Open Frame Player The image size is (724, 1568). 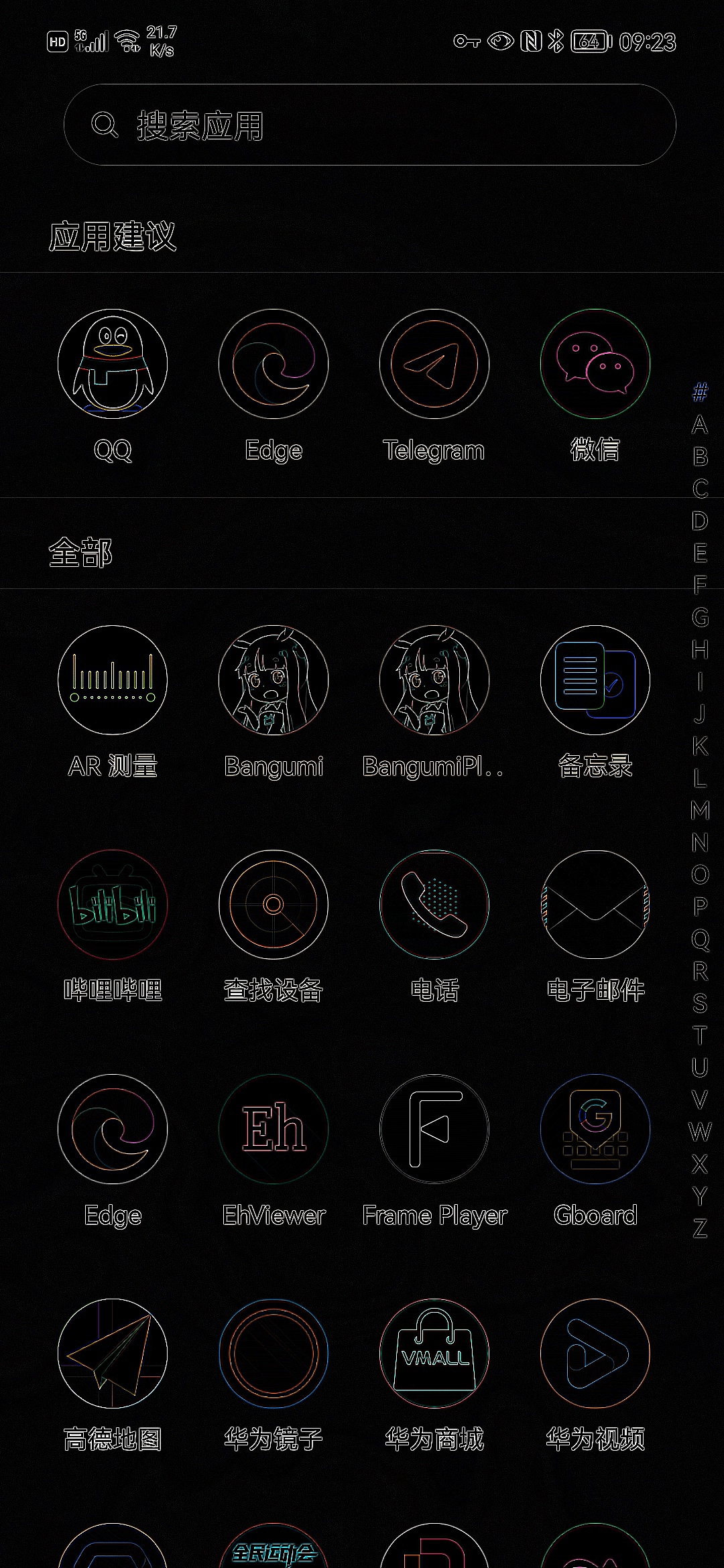[x=434, y=1129]
